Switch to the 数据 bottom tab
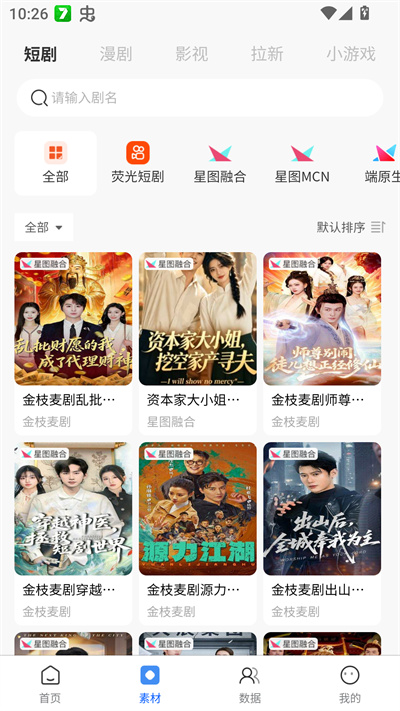The image size is (400, 711). tap(249, 684)
